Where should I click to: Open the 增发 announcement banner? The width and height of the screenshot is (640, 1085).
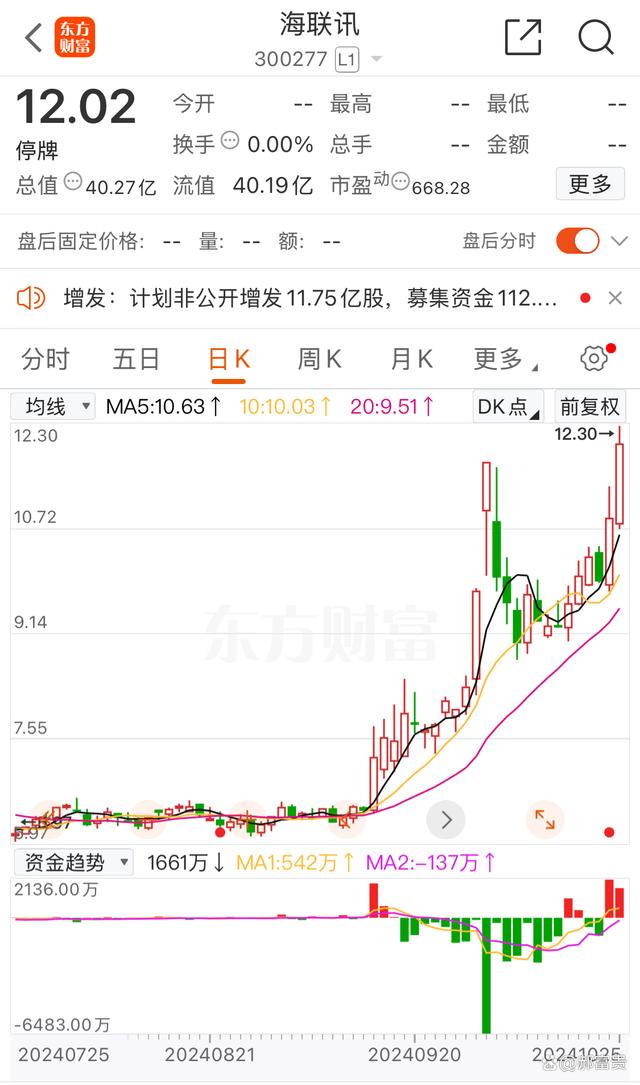(x=309, y=298)
